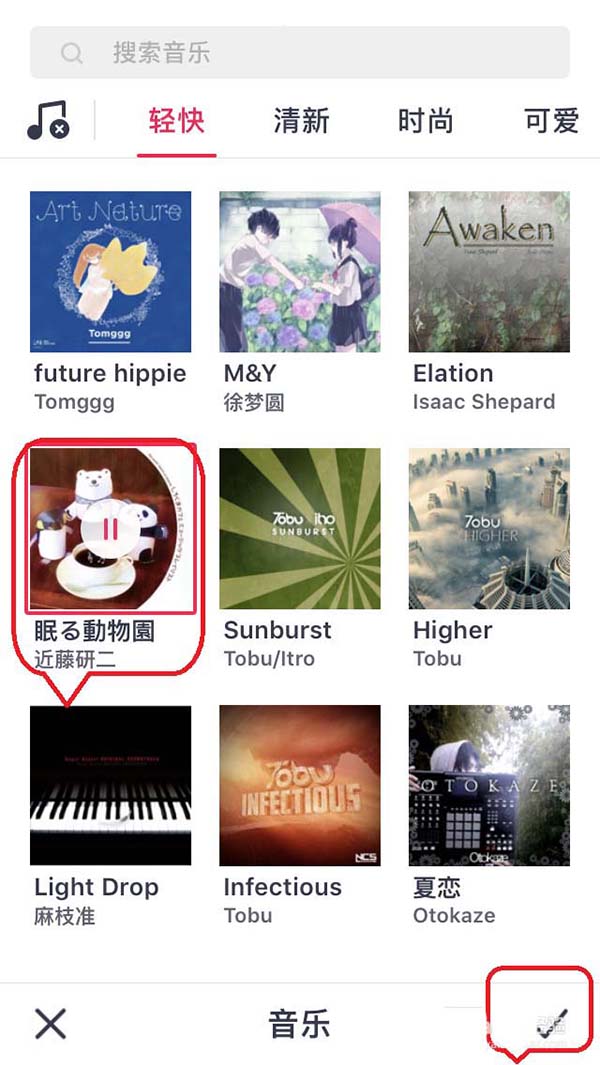The image size is (600, 1065).
Task: Select the song Infectious
Action: tap(300, 786)
